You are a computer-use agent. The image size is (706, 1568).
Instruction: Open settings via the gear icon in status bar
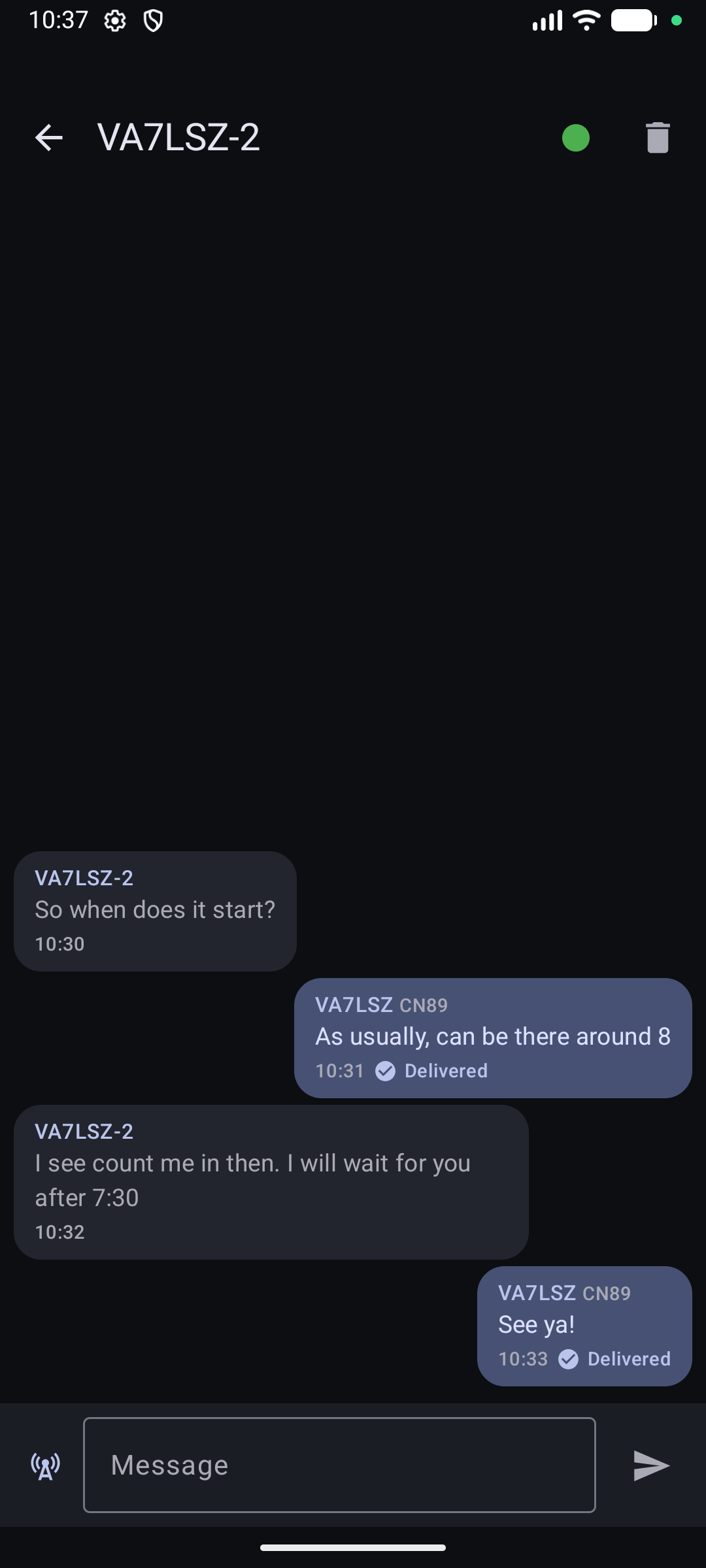point(114,21)
